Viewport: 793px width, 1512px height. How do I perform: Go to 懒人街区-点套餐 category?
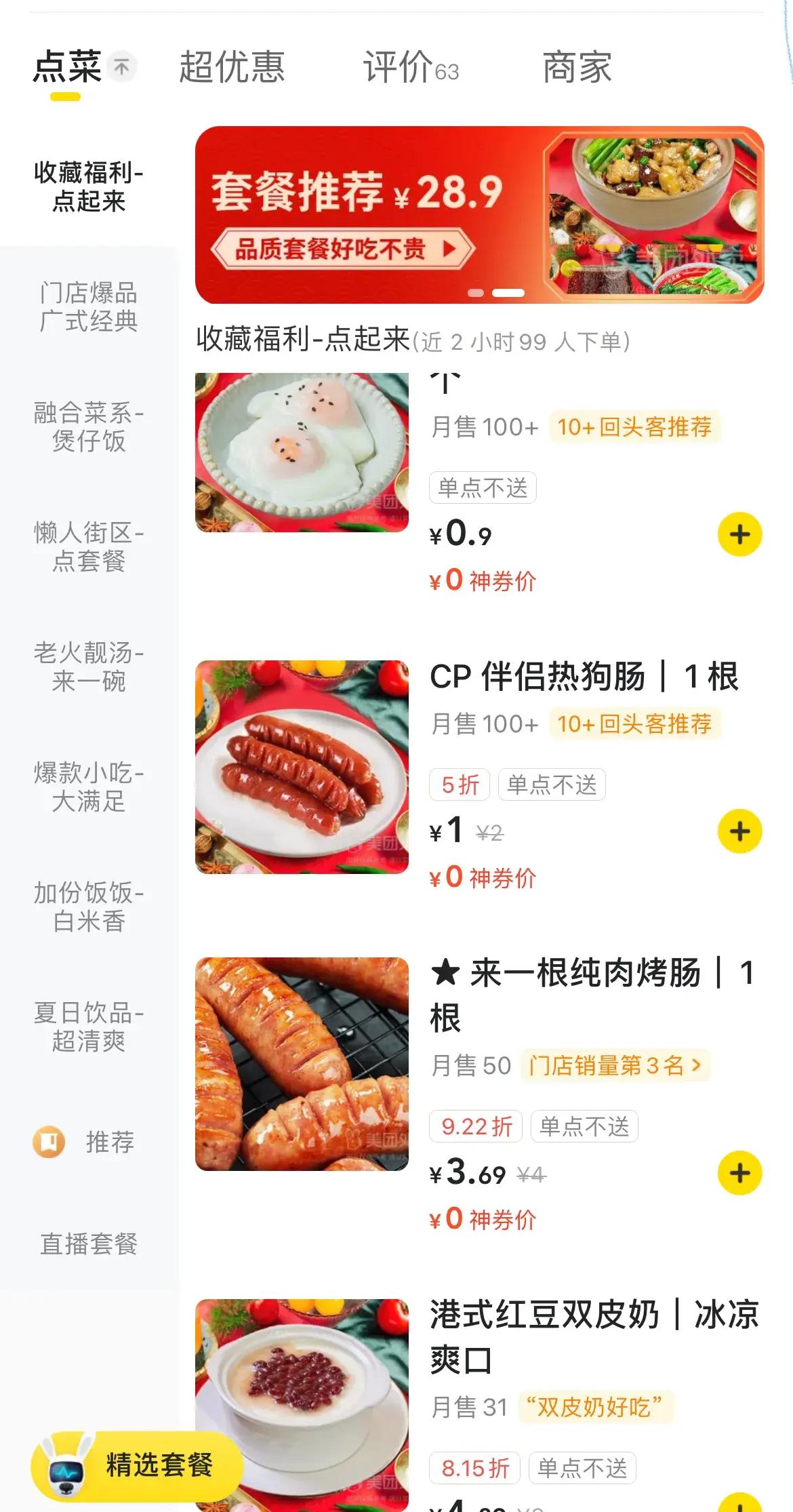(x=89, y=546)
